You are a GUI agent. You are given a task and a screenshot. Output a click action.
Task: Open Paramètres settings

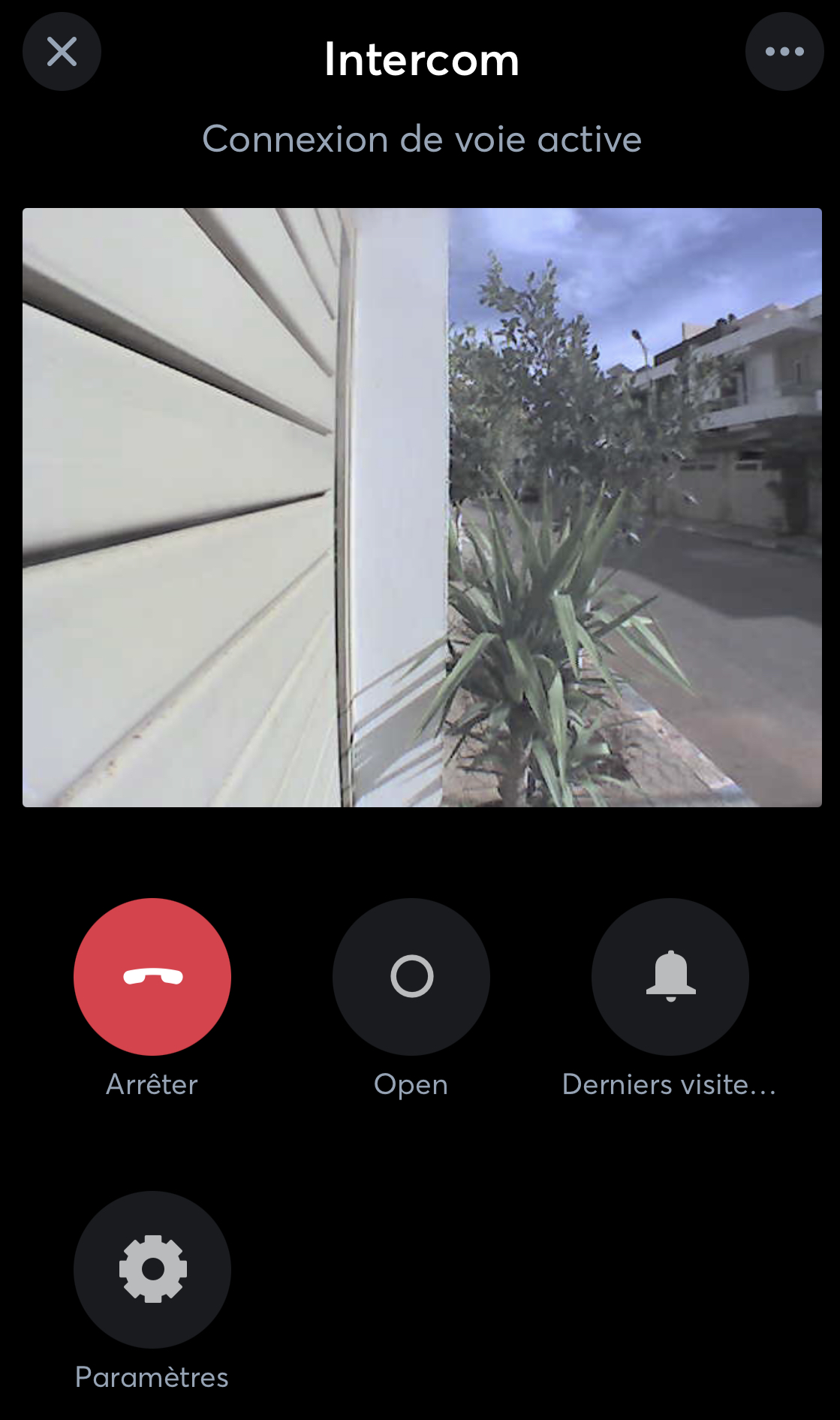pyautogui.click(x=152, y=1269)
